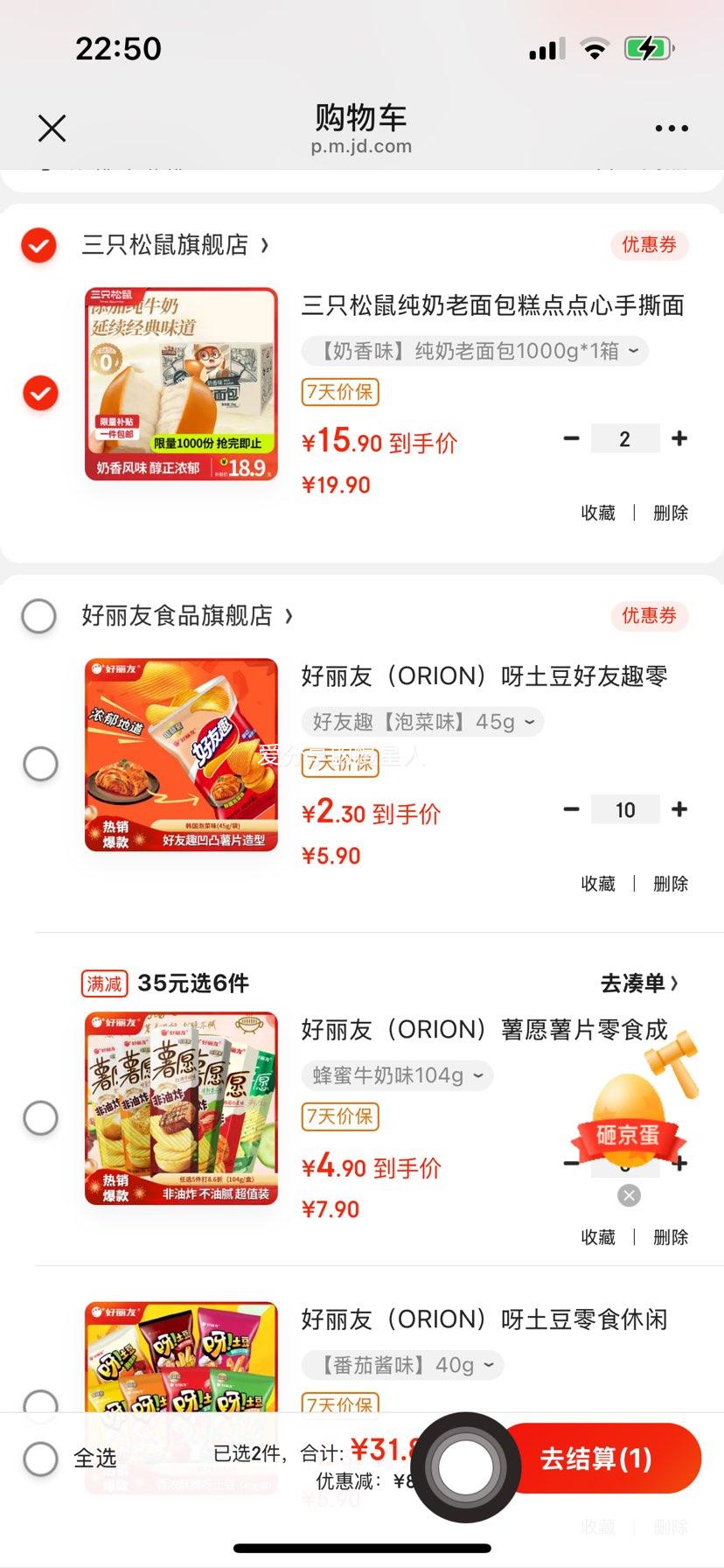Uncheck the 三只松鼠旗舰店 store checkbox
This screenshot has width=724, height=1568.
click(39, 245)
